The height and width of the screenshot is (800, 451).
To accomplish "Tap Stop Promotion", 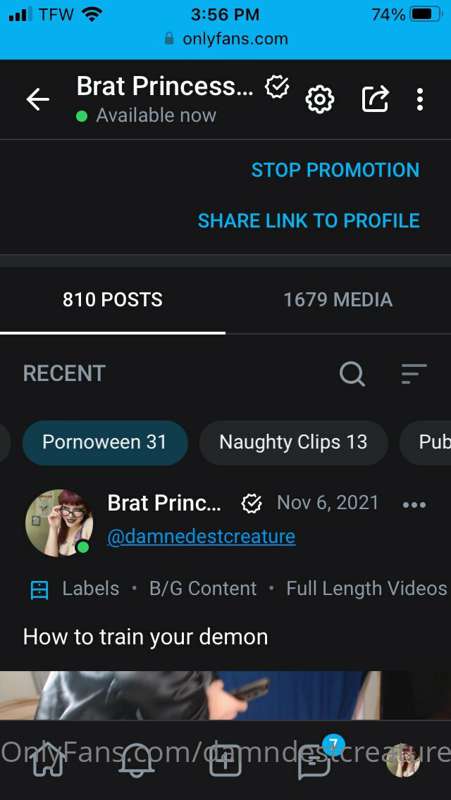I will pos(335,170).
